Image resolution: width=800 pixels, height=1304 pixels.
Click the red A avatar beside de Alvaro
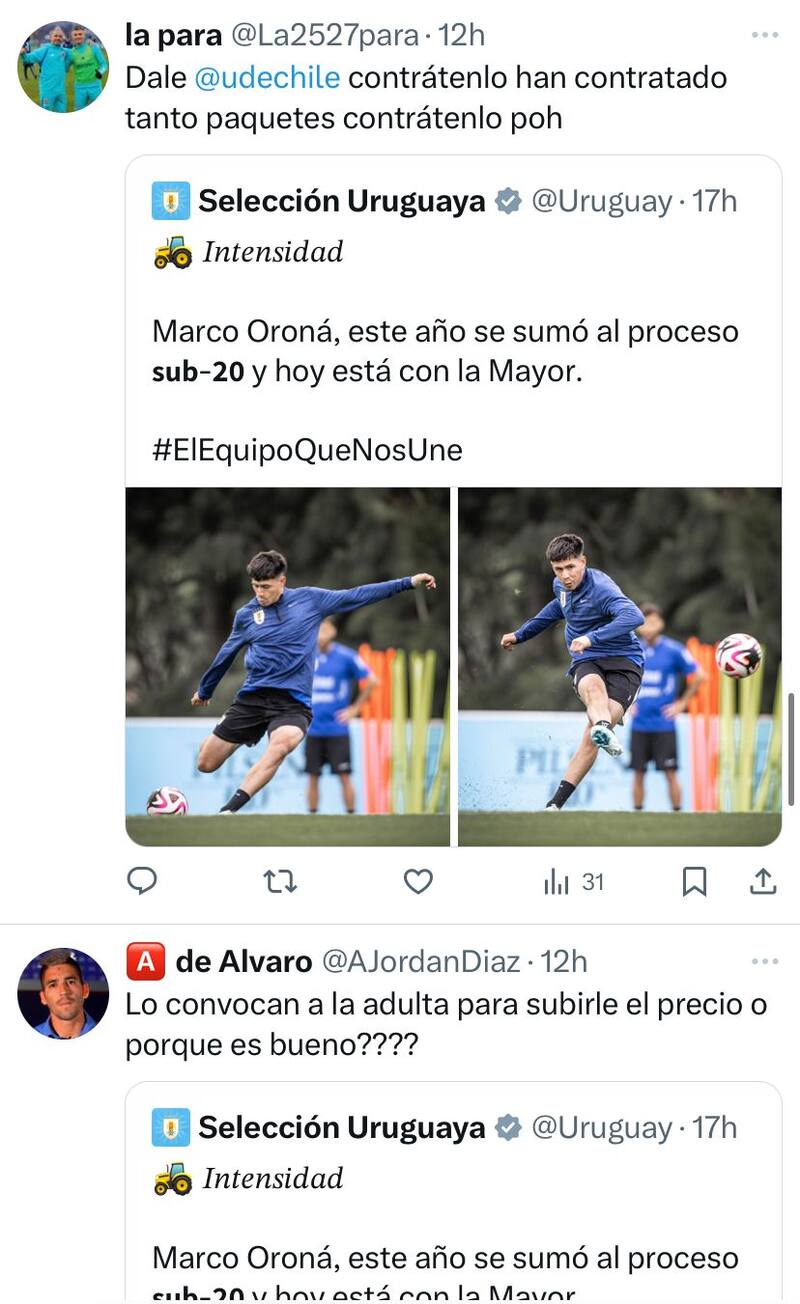[144, 962]
